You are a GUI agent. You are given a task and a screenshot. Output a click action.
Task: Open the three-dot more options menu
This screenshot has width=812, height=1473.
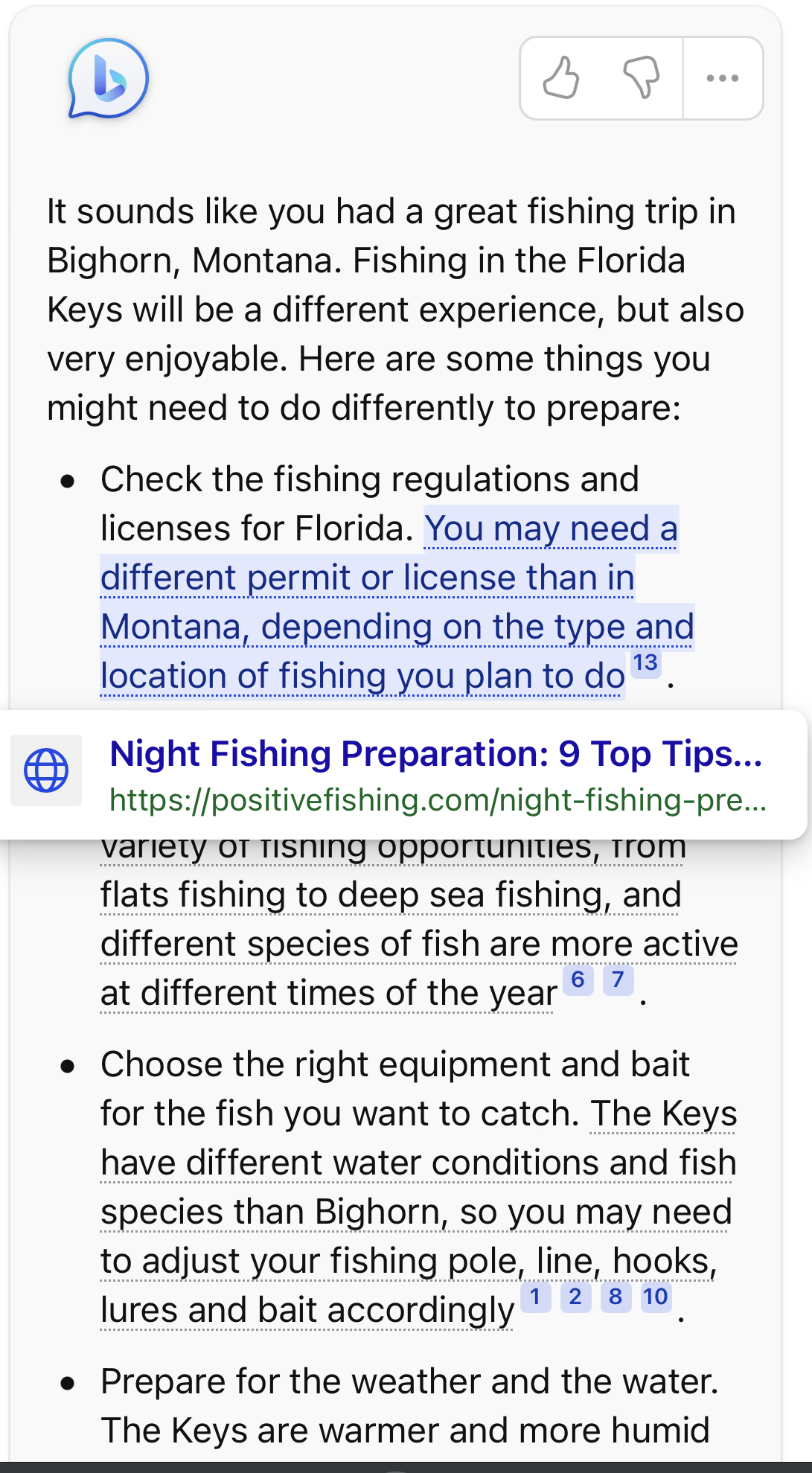722,78
